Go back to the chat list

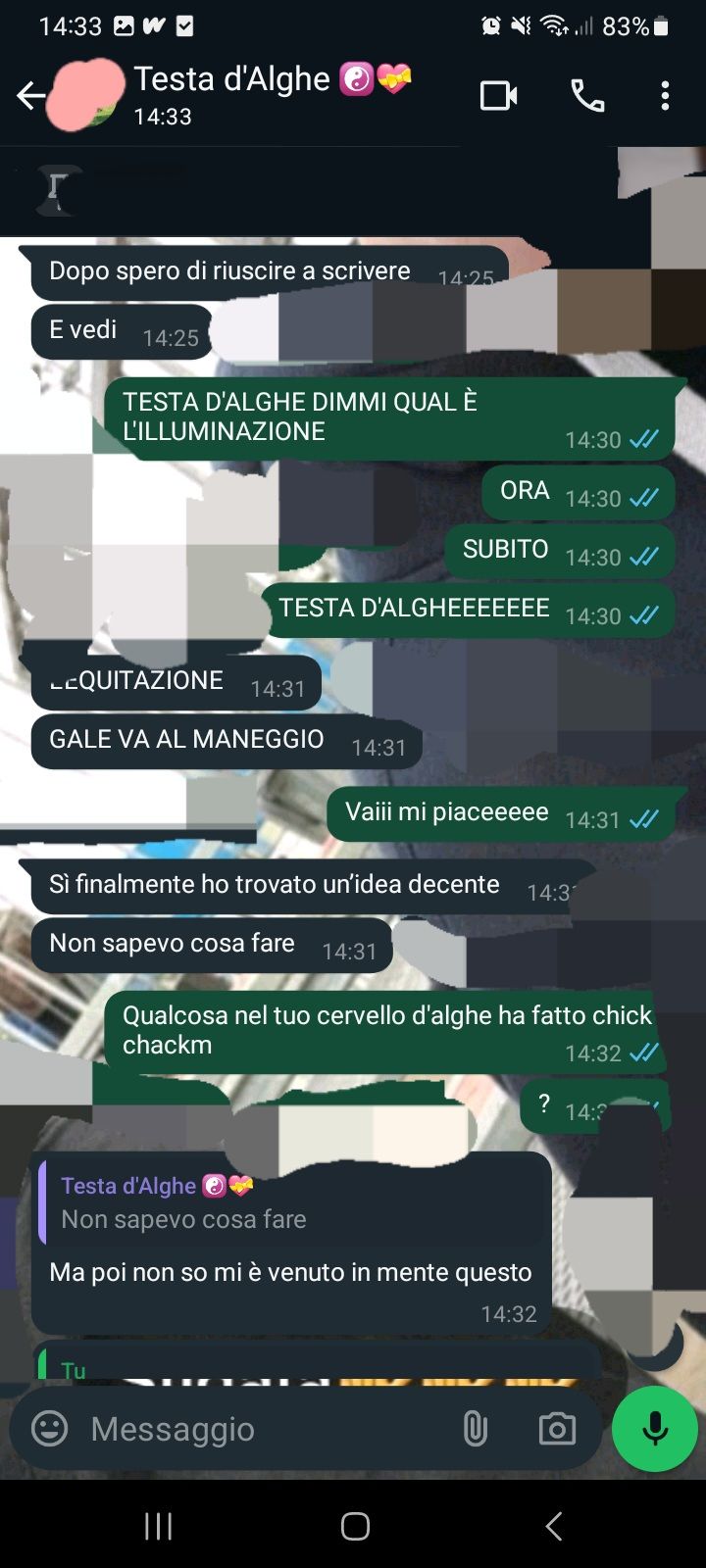click(31, 95)
